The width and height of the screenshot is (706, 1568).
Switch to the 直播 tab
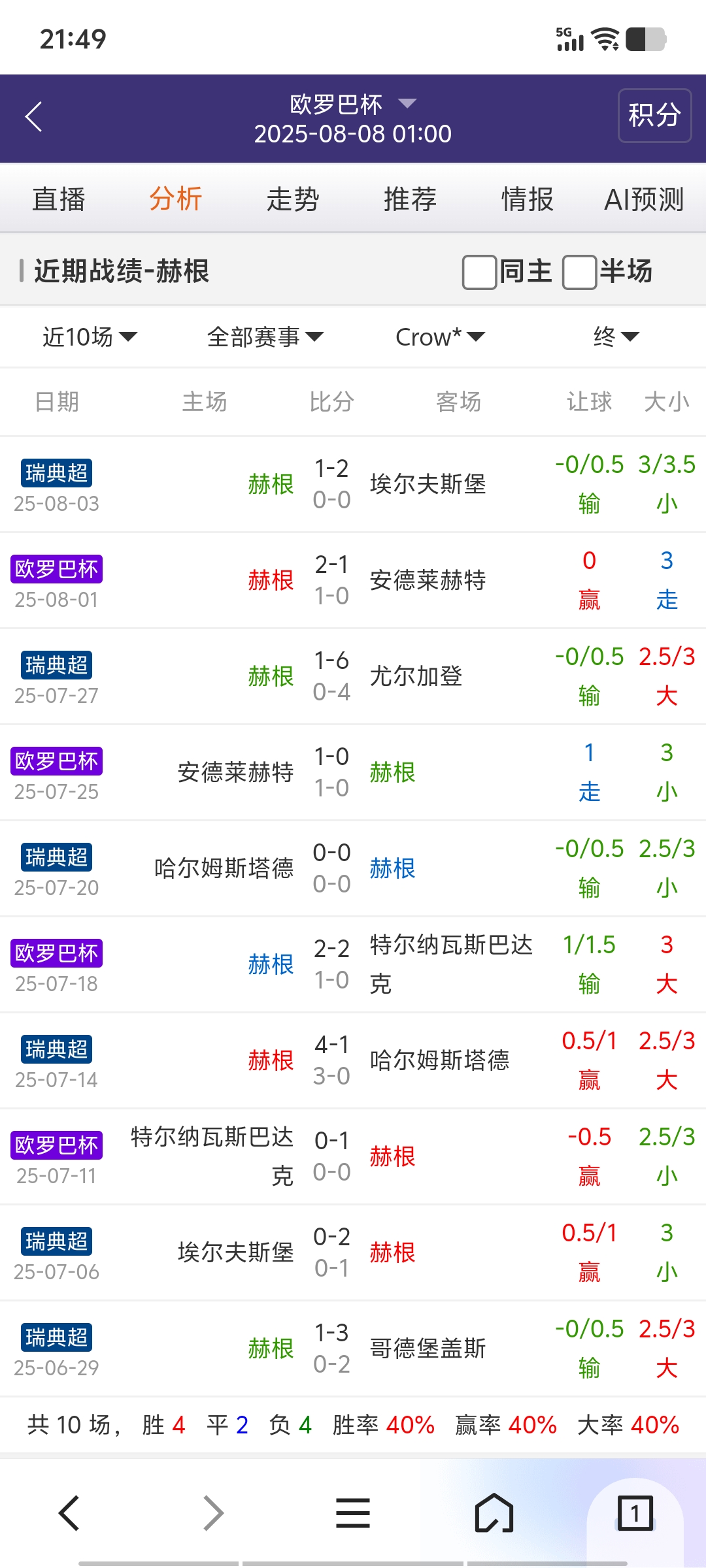tap(59, 199)
